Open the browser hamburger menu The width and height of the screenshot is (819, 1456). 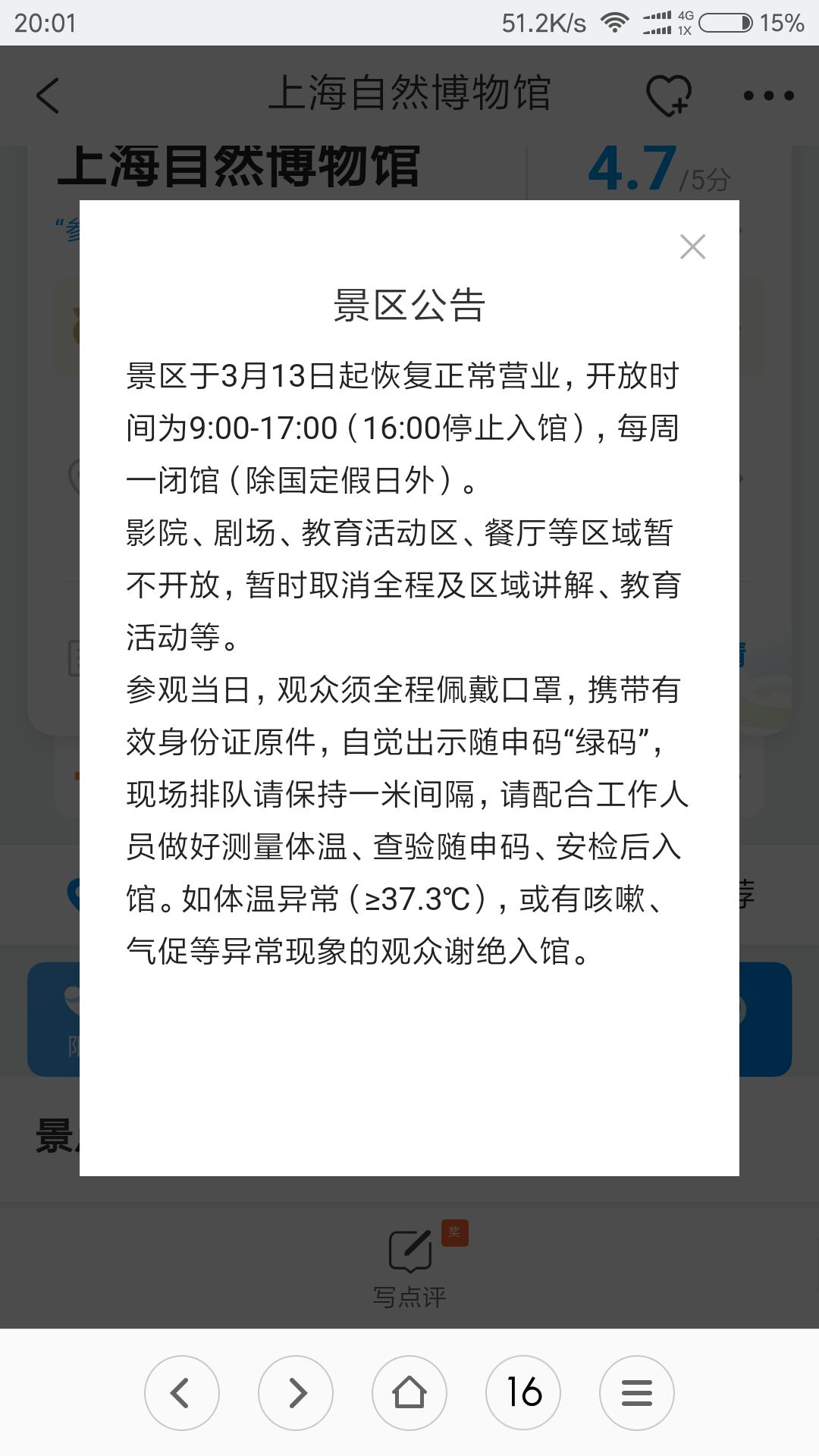pyautogui.click(x=637, y=1393)
